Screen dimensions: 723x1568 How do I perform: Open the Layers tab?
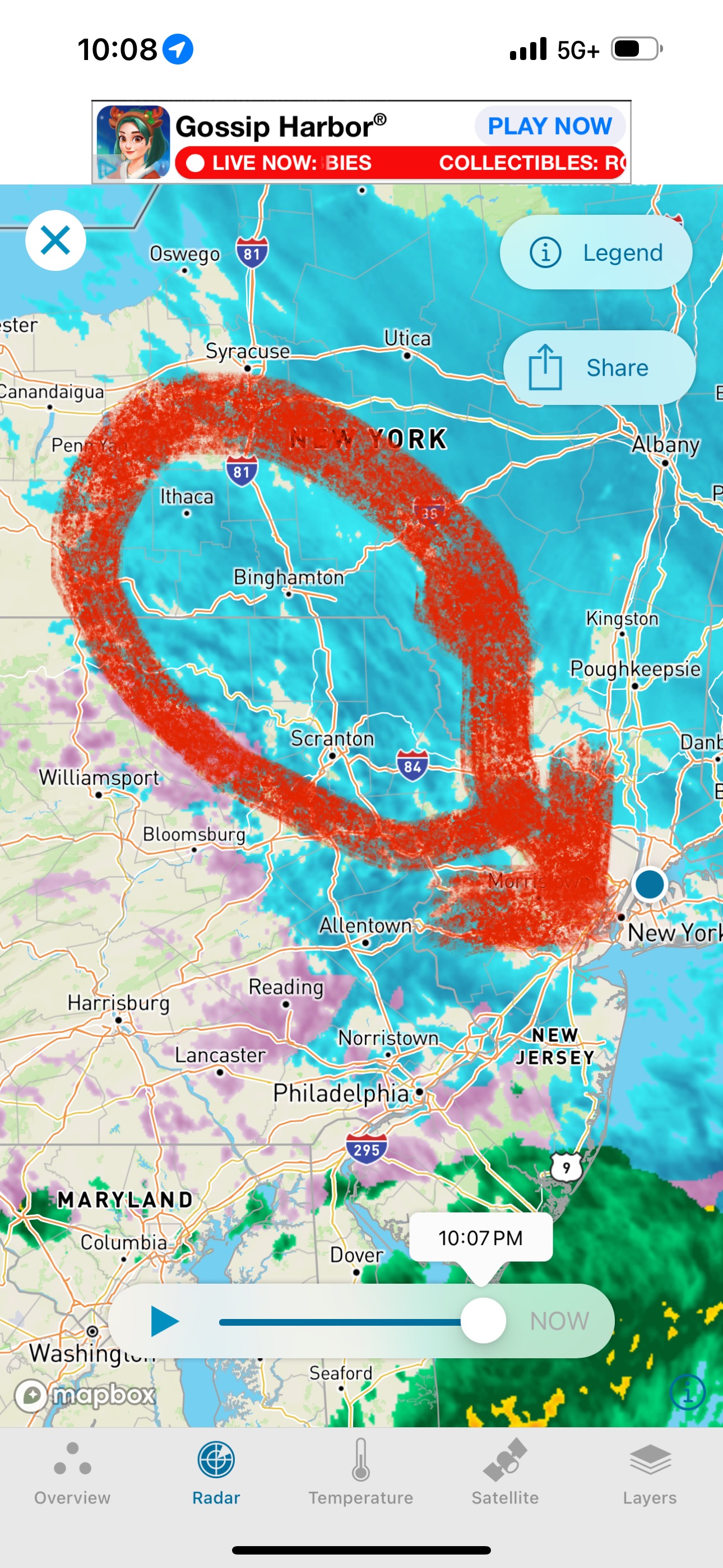pyautogui.click(x=650, y=1471)
